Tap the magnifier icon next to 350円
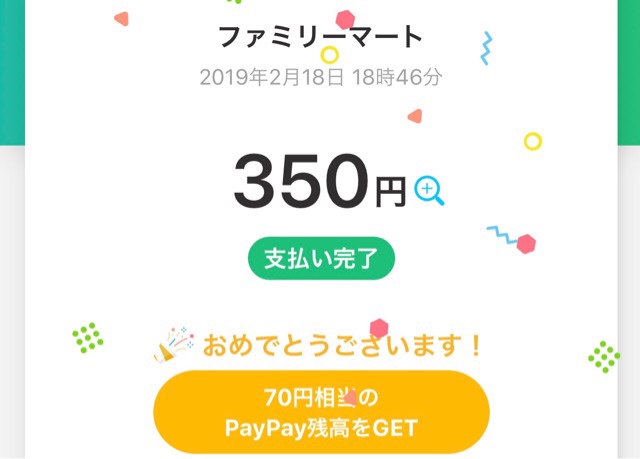Viewport: 640px width, 459px height. point(428,189)
